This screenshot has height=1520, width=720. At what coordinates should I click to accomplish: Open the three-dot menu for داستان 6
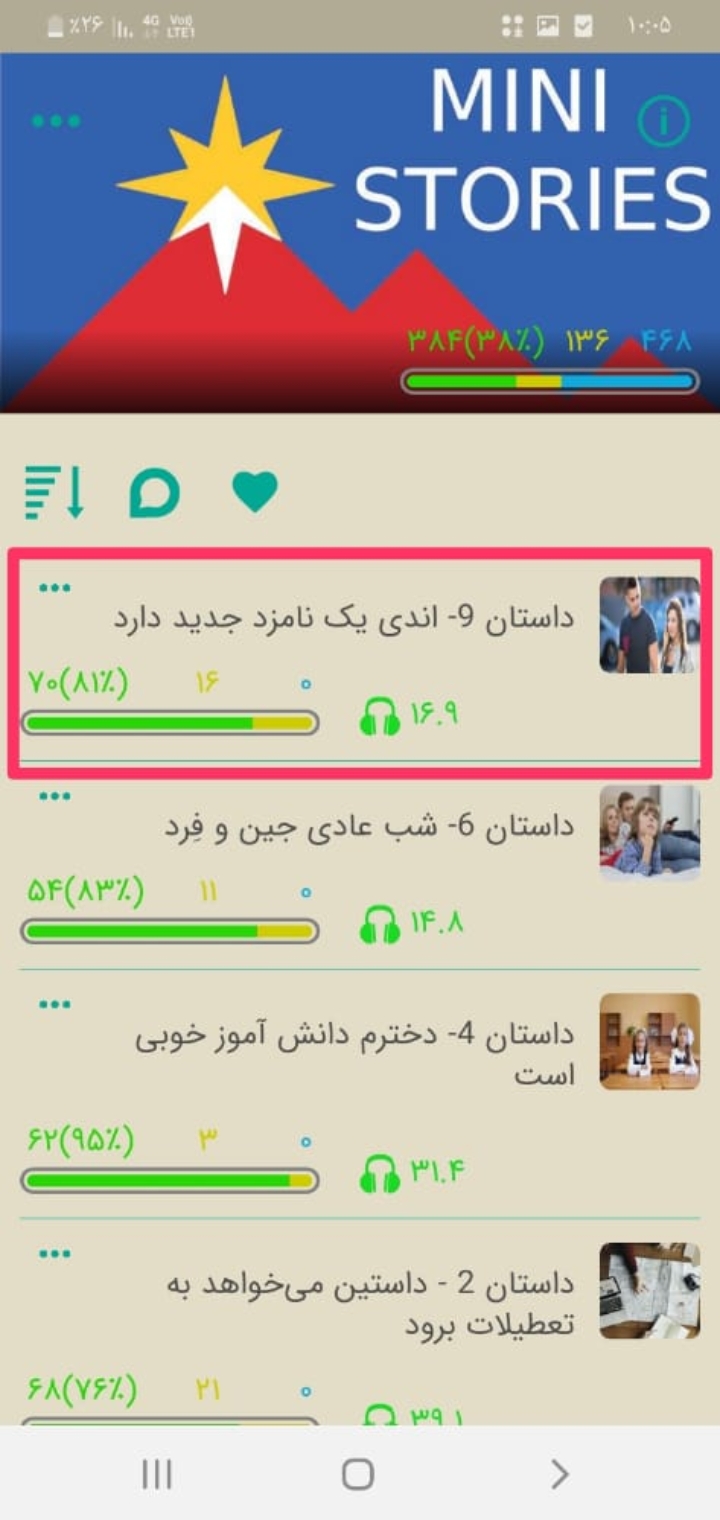[x=55, y=797]
